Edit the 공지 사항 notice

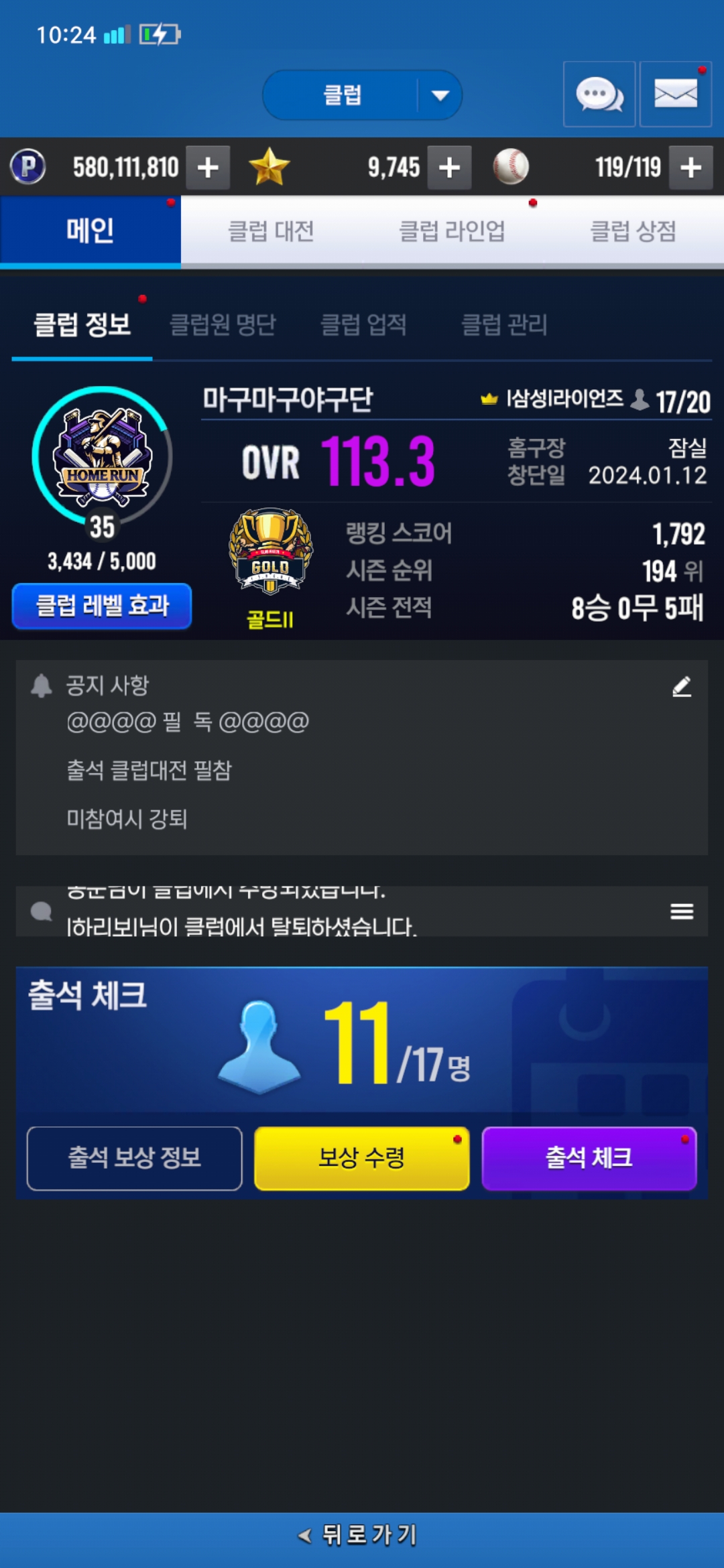pyautogui.click(x=682, y=687)
